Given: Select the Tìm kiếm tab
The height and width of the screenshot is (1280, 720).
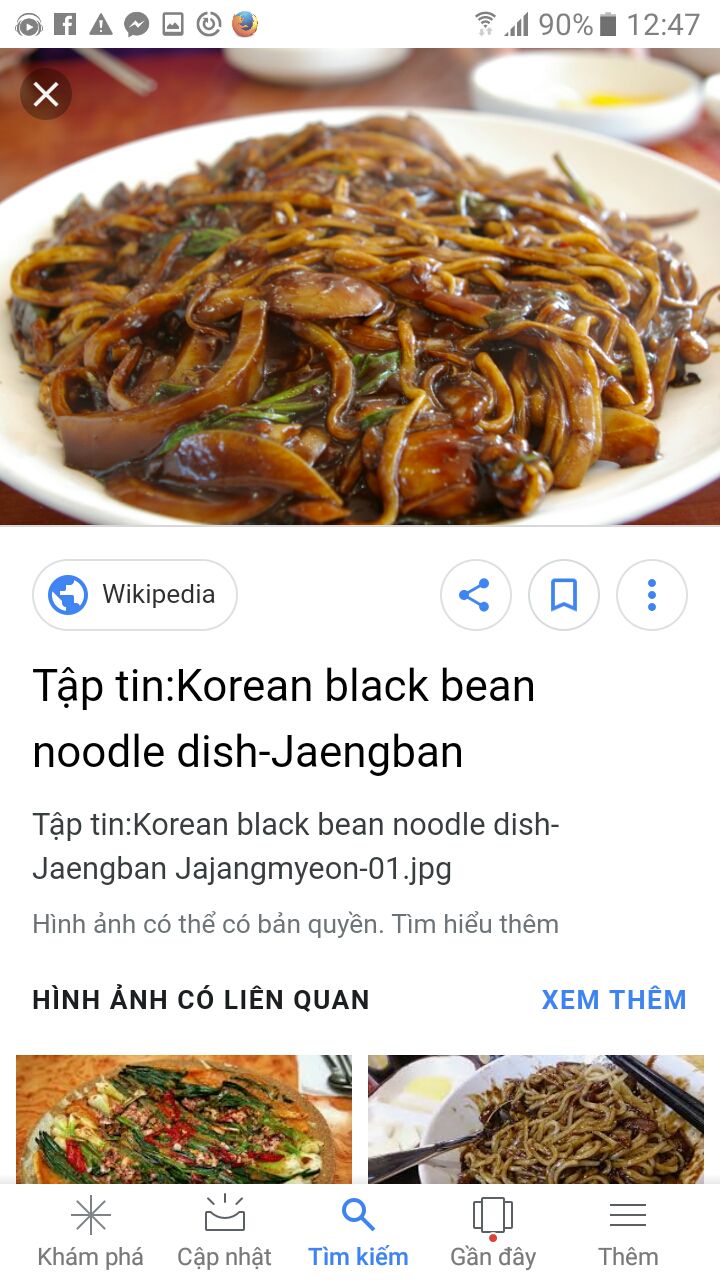Looking at the screenshot, I should 358,1233.
